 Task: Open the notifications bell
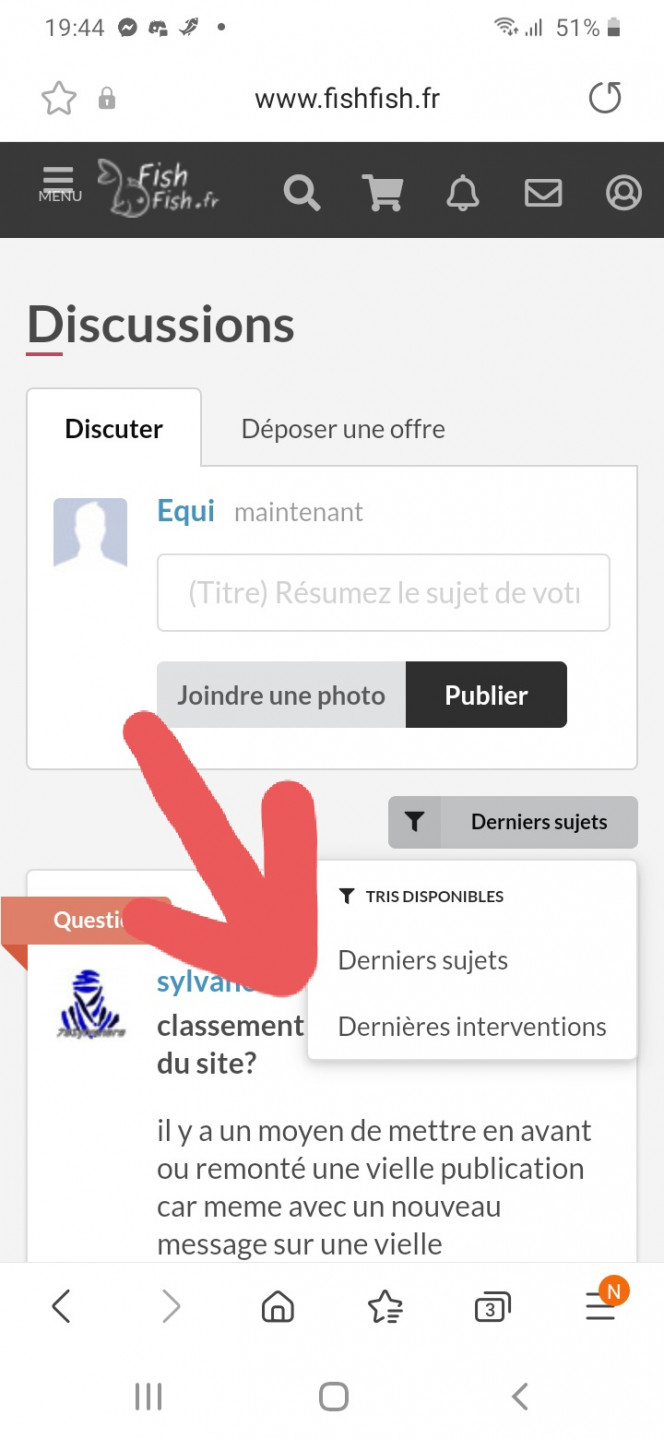(x=462, y=191)
